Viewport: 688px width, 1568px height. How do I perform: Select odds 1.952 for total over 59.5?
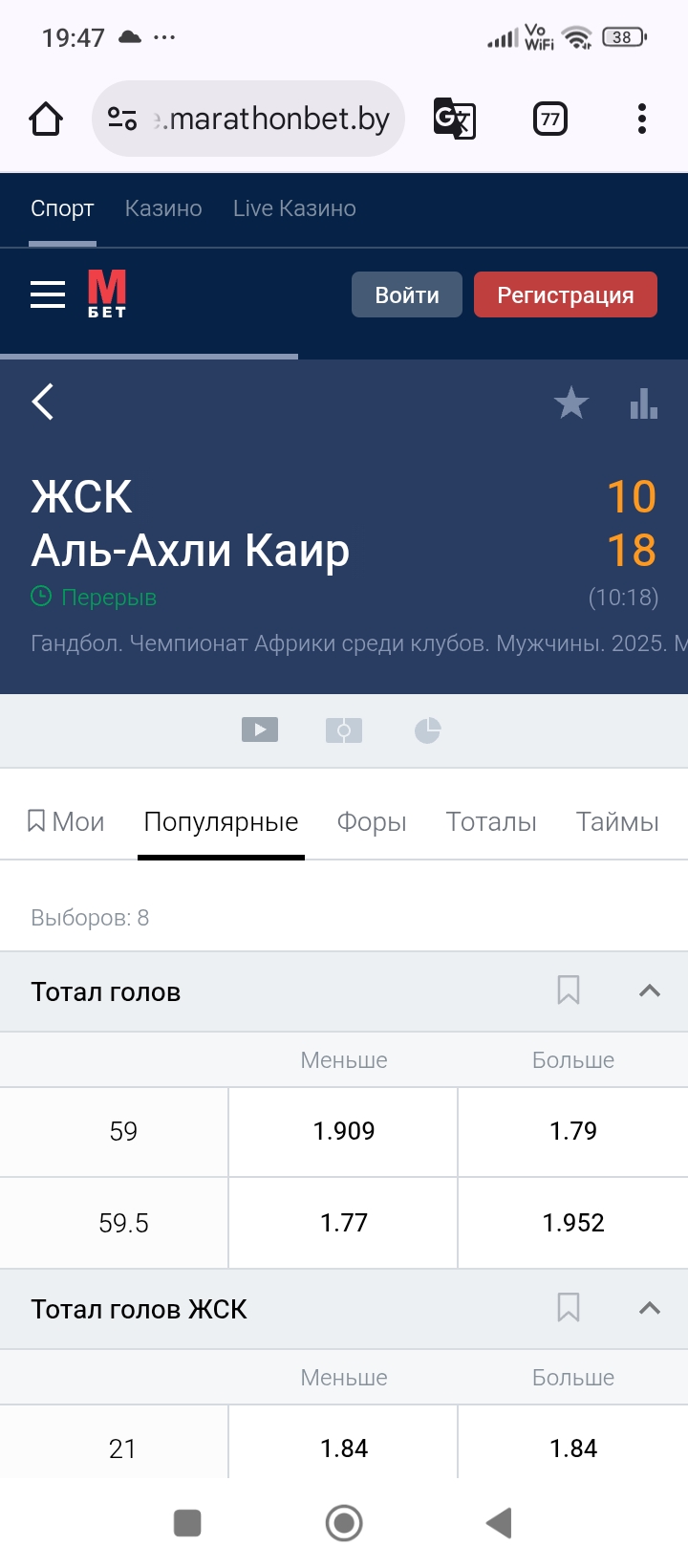coord(573,1223)
